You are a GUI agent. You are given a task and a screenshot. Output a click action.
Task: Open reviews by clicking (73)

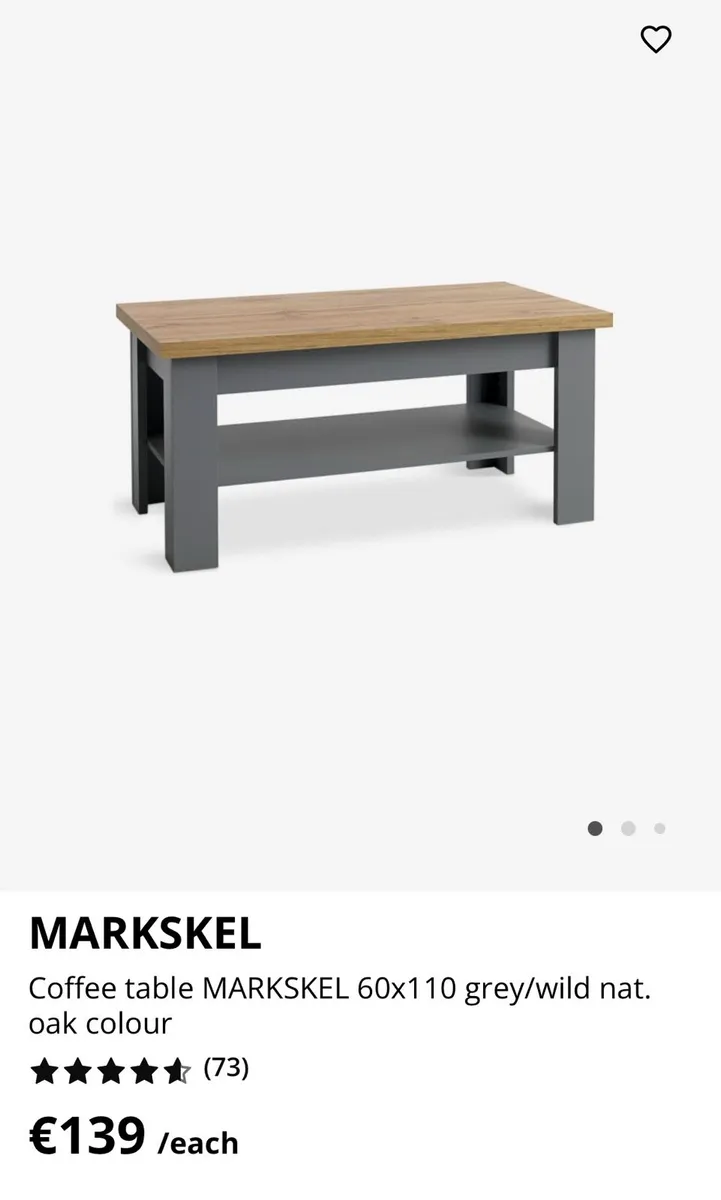[x=224, y=1068]
